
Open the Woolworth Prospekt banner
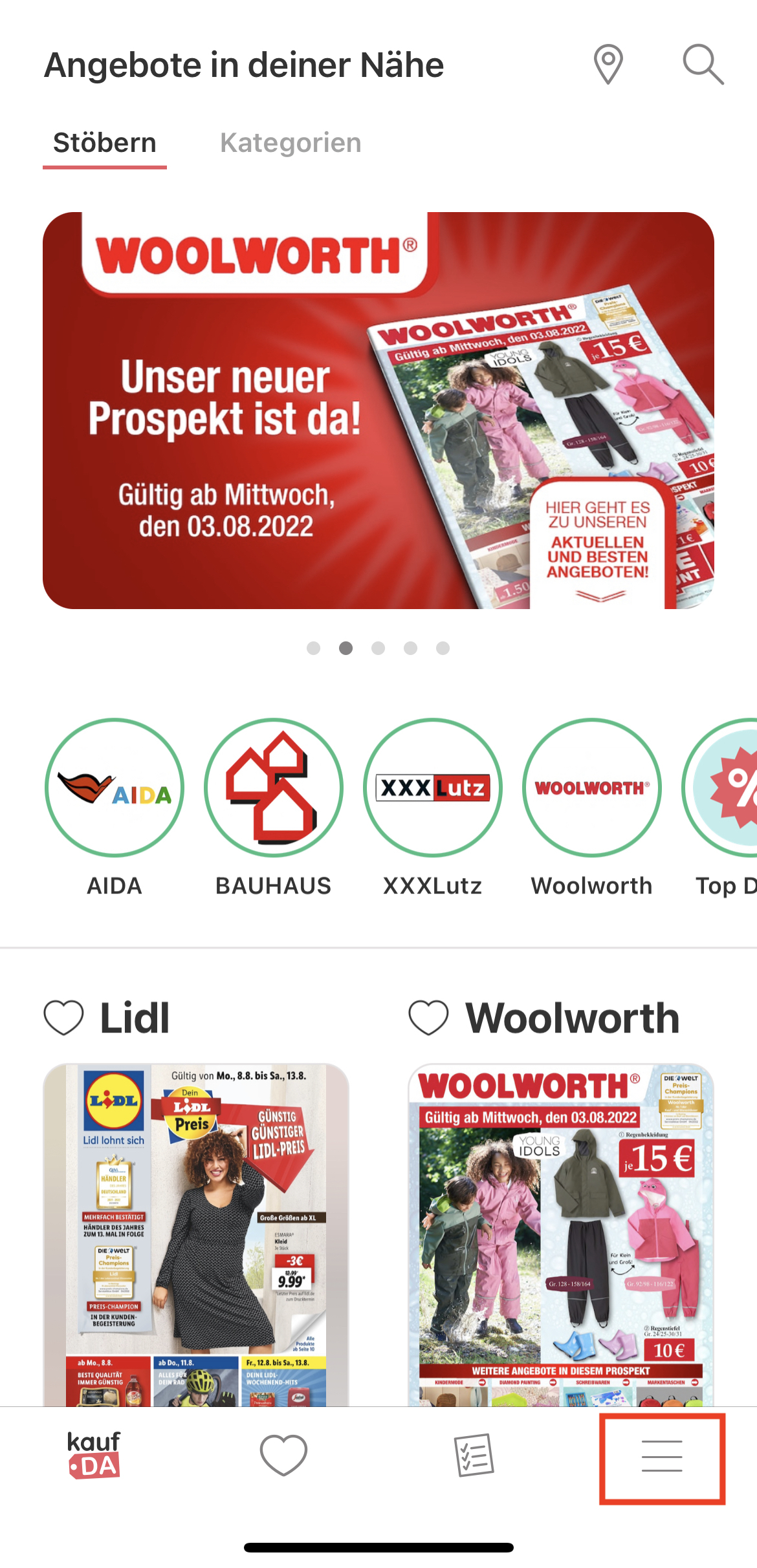[378, 411]
